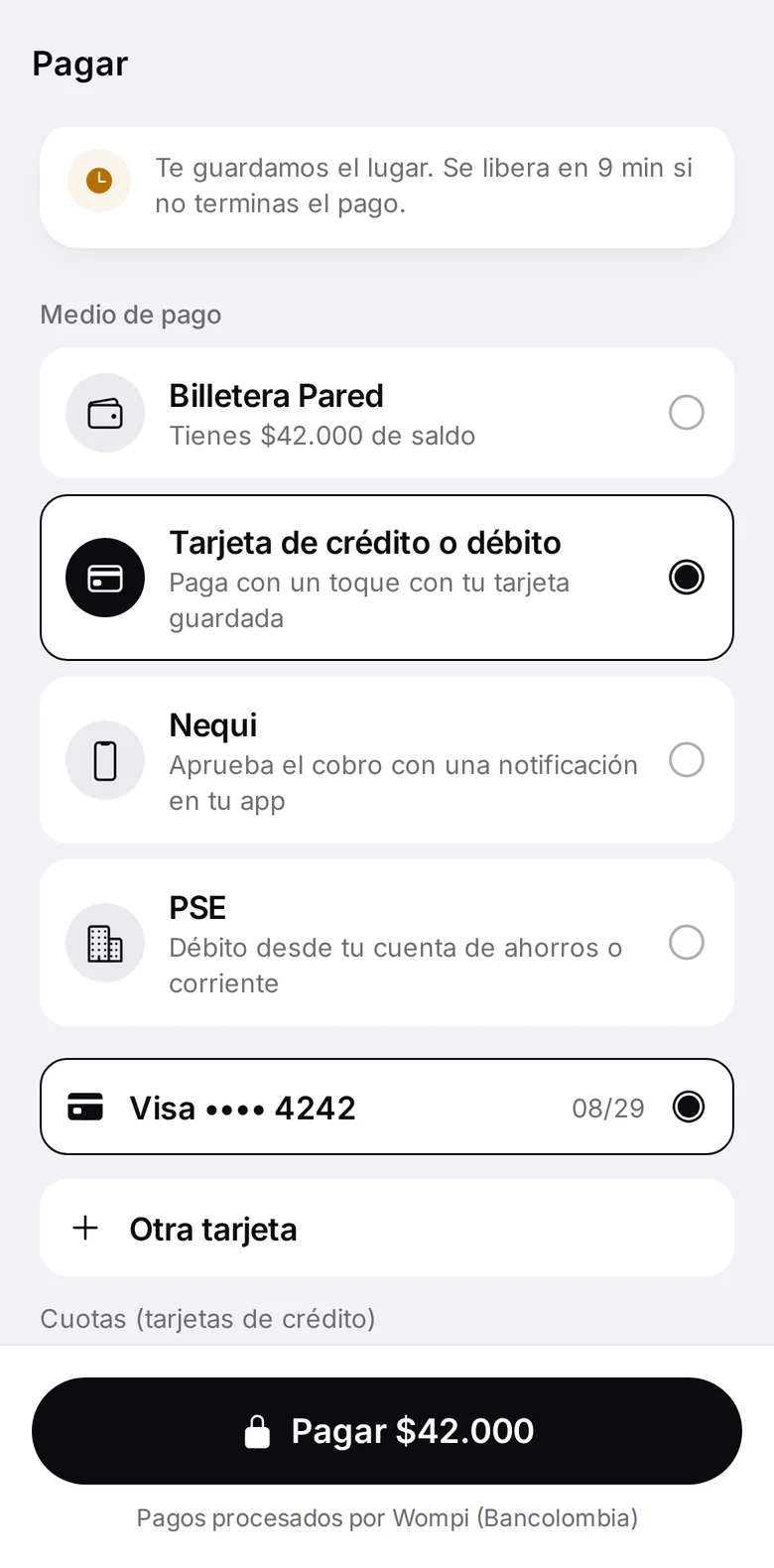The width and height of the screenshot is (774, 1568).
Task: Select Billetera Pared as payment method
Action: [x=387, y=413]
